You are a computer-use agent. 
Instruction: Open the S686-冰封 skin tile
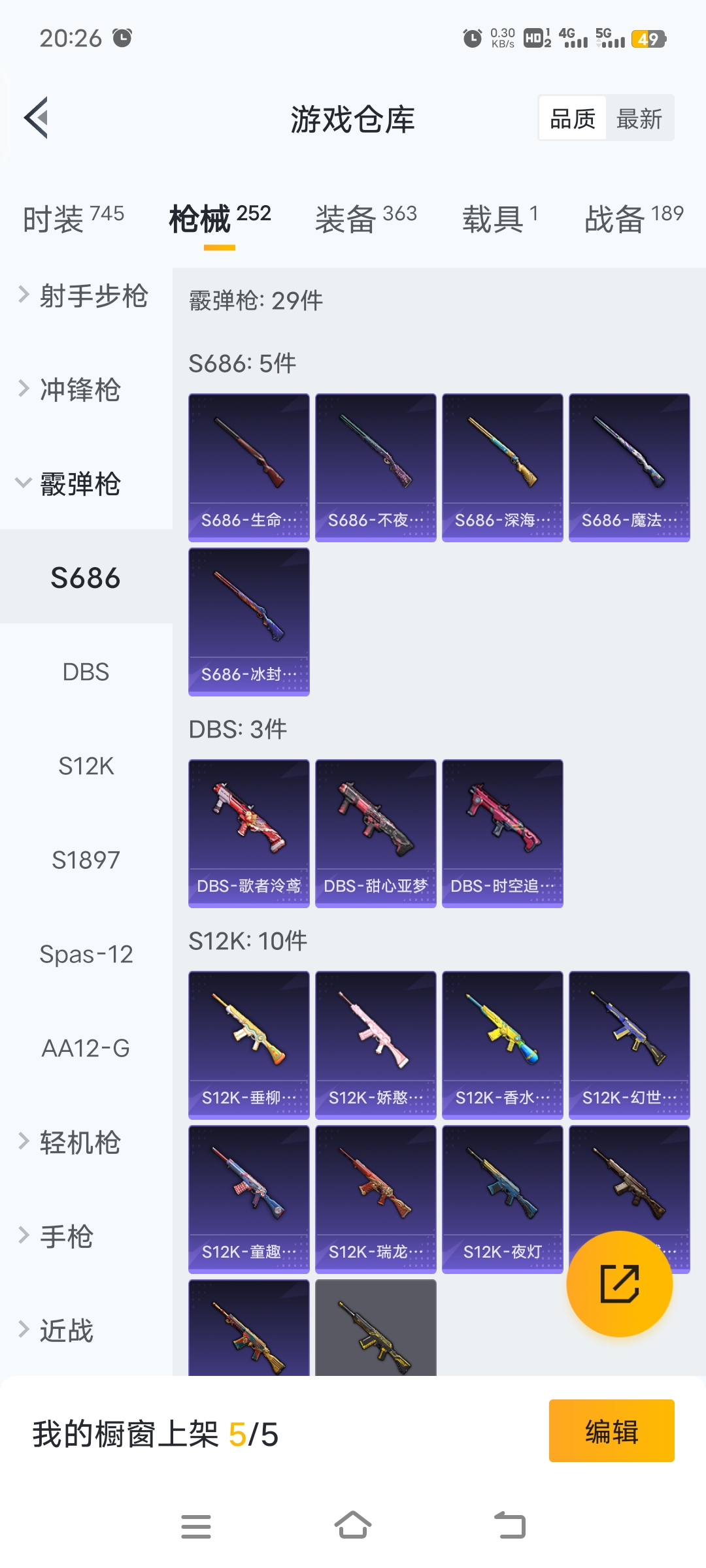click(x=249, y=622)
